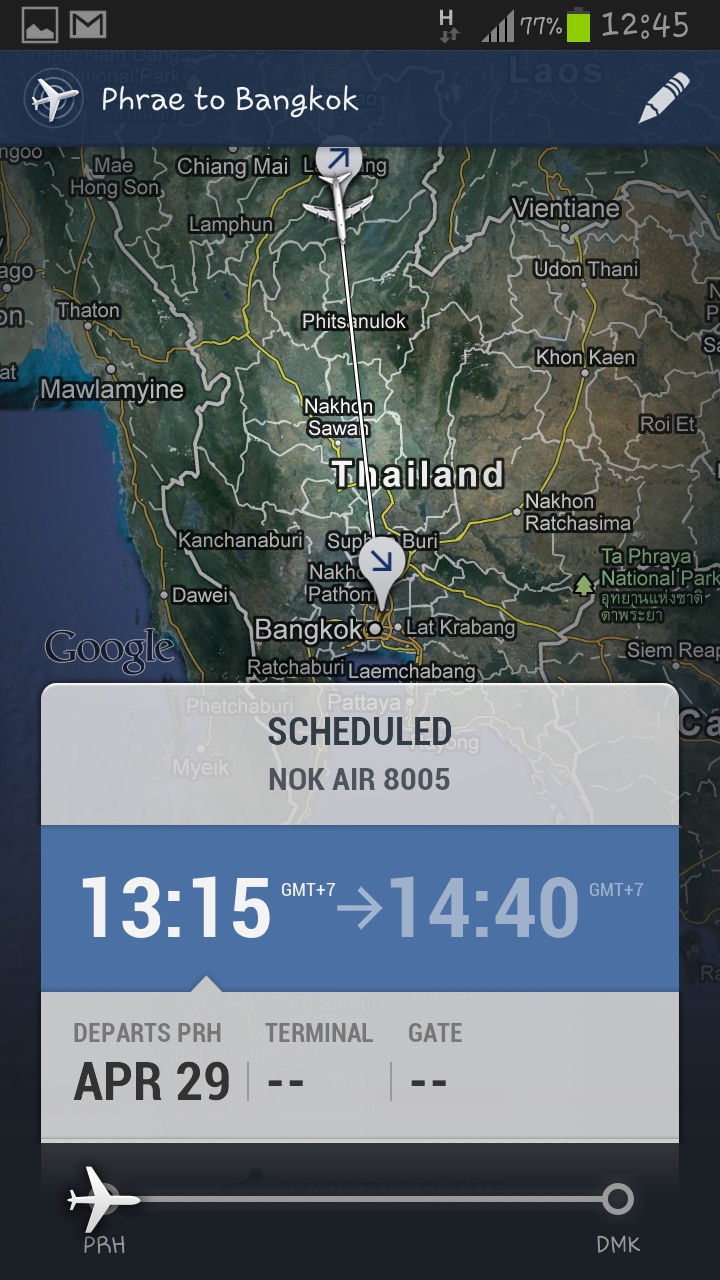Open the Nok Air 8005 status card
Image resolution: width=720 pixels, height=1280 pixels.
coord(360,755)
